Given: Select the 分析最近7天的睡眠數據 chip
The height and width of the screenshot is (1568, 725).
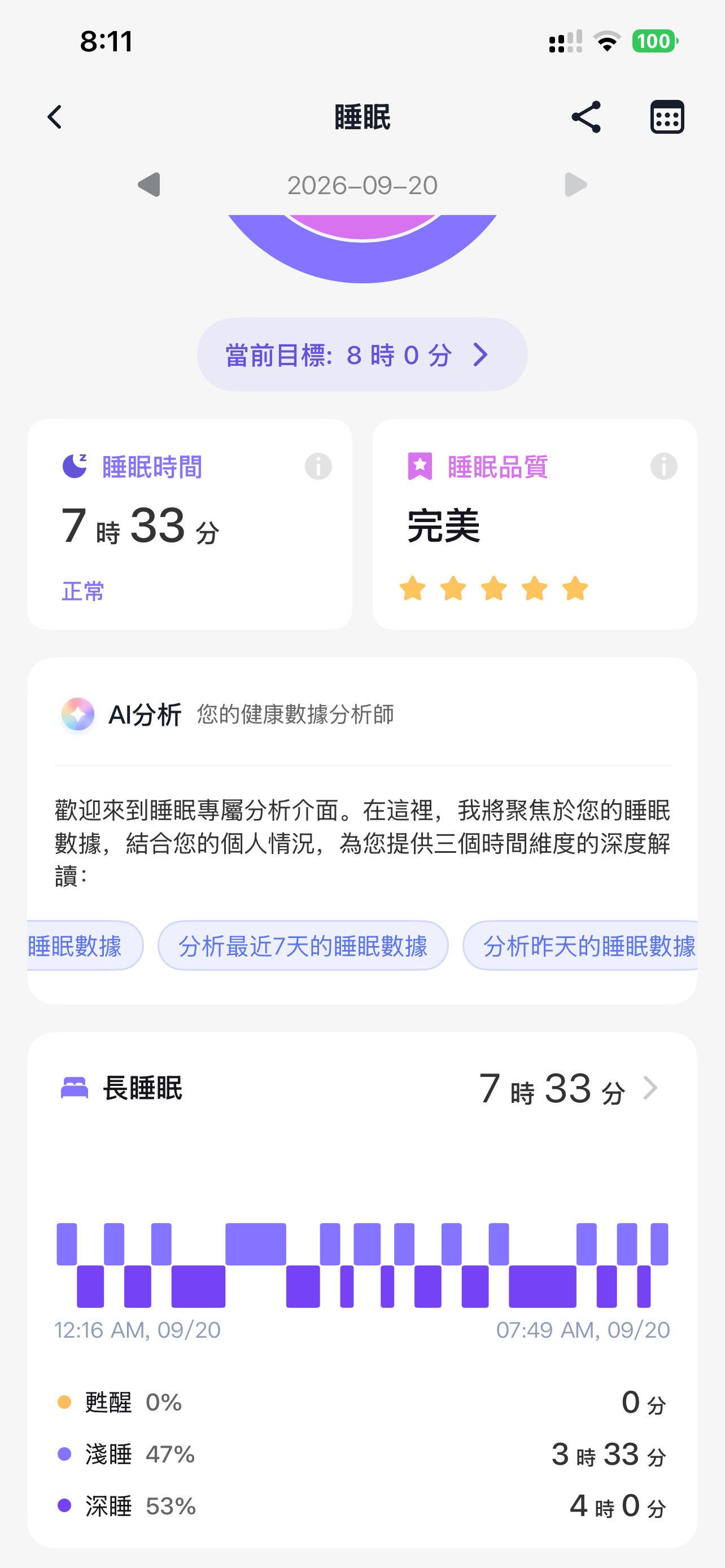Looking at the screenshot, I should tap(303, 945).
